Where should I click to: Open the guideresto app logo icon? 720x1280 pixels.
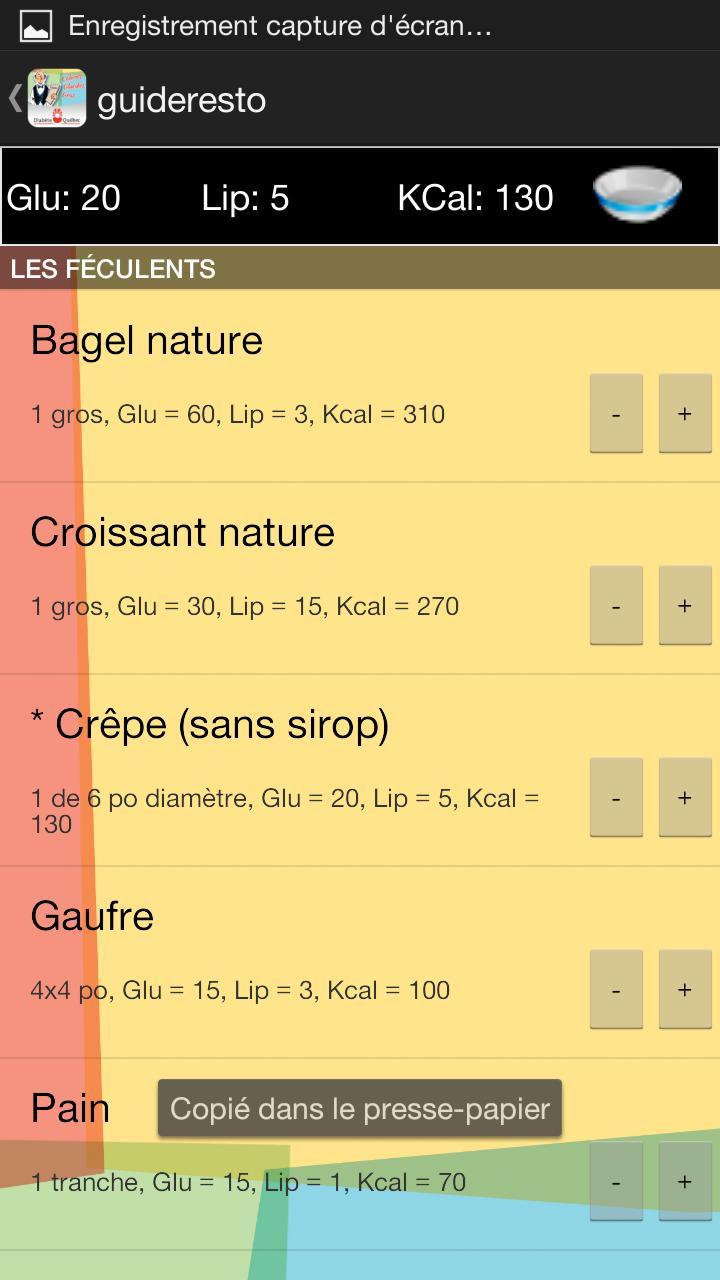[58, 99]
